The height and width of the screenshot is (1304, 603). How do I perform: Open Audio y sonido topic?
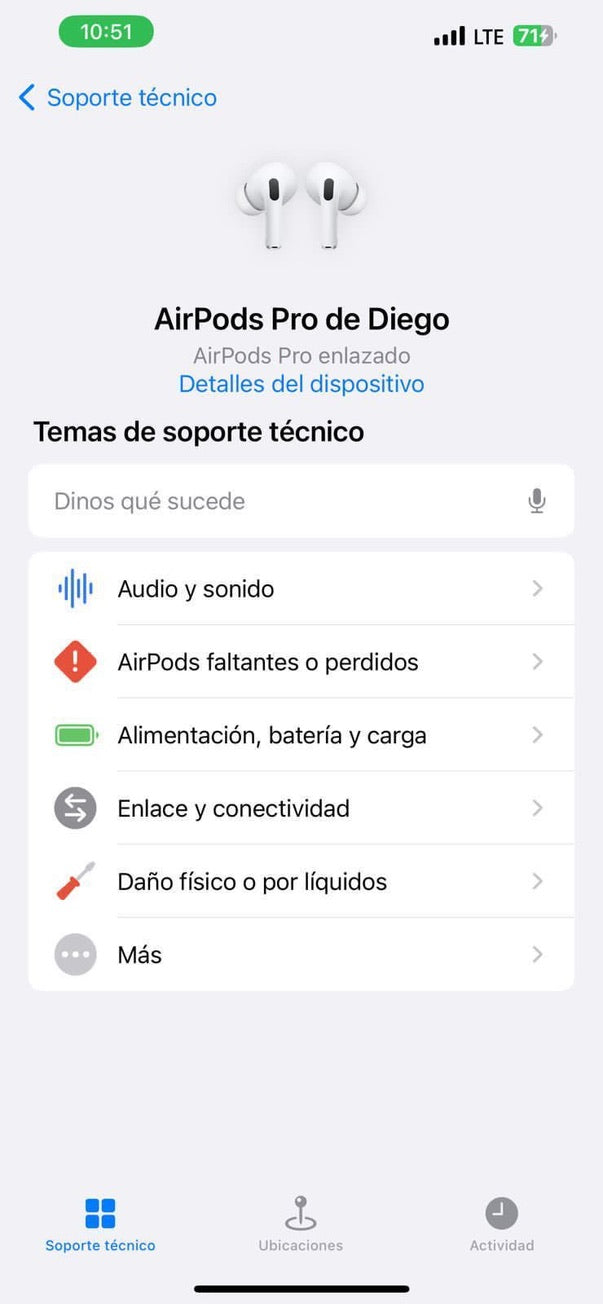[301, 589]
